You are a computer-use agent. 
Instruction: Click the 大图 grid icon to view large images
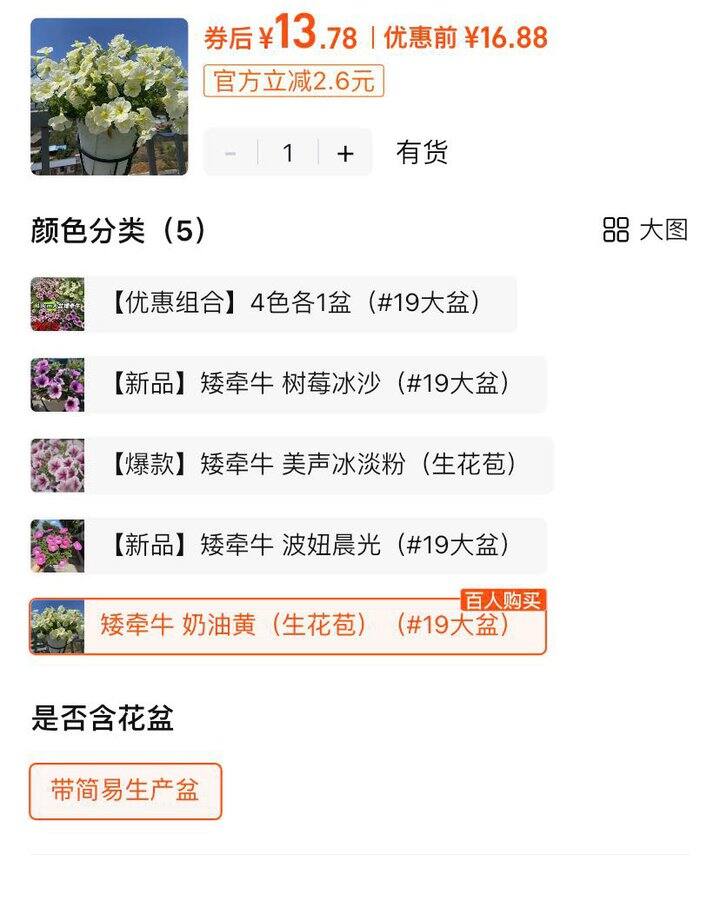(x=618, y=228)
